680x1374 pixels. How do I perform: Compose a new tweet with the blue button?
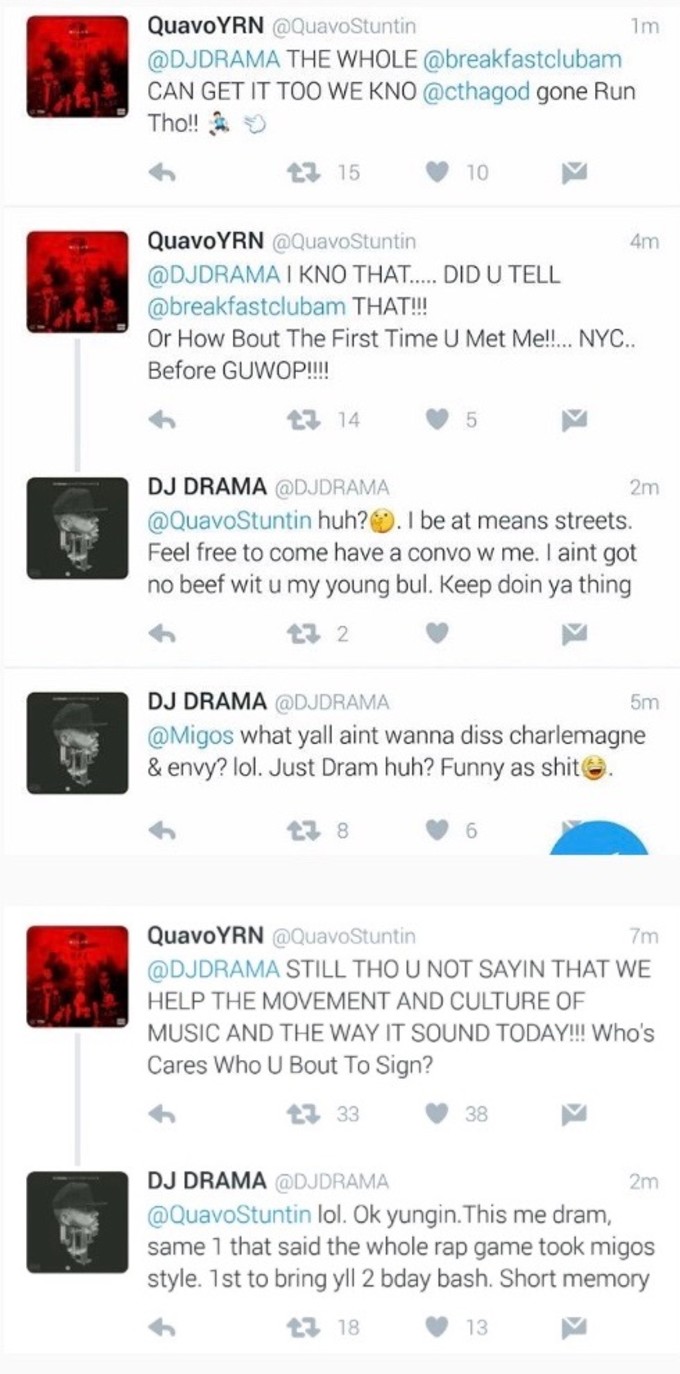pos(600,838)
